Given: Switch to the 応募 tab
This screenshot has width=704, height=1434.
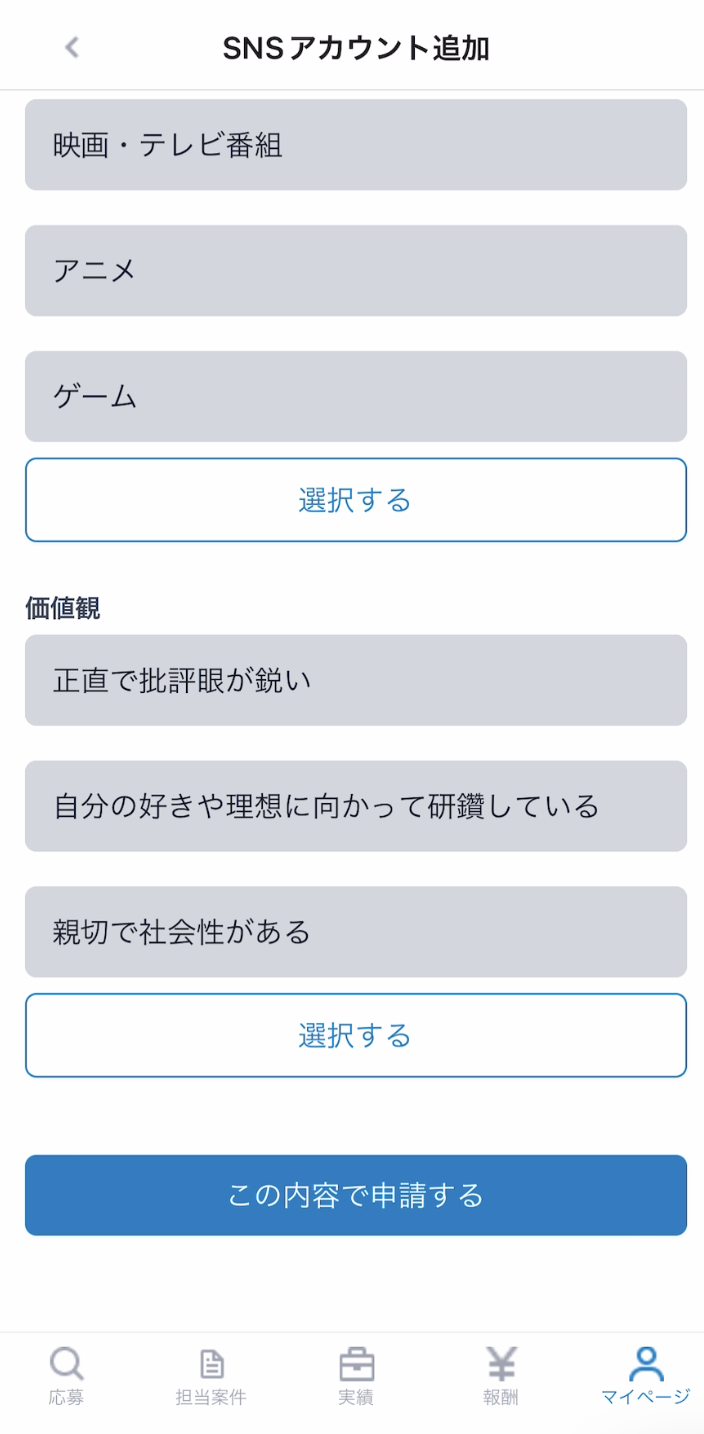Looking at the screenshot, I should pos(67,1376).
